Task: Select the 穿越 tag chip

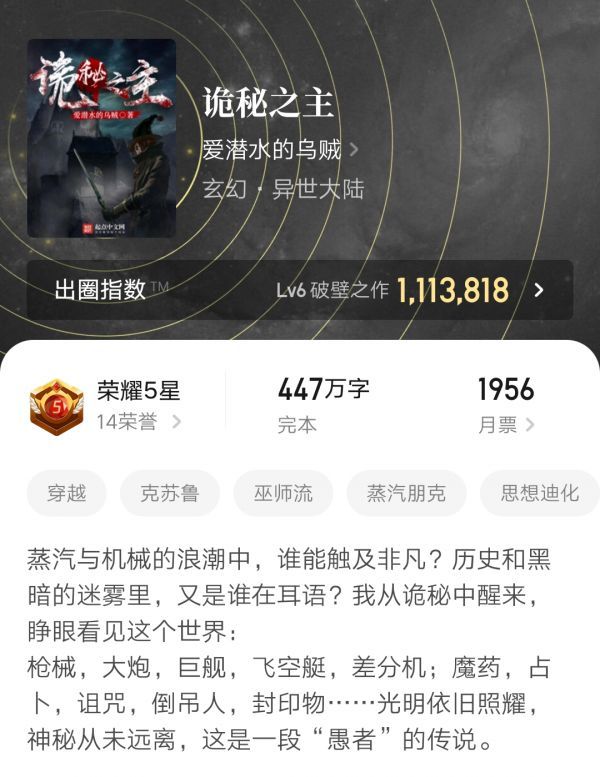Action: pos(67,493)
